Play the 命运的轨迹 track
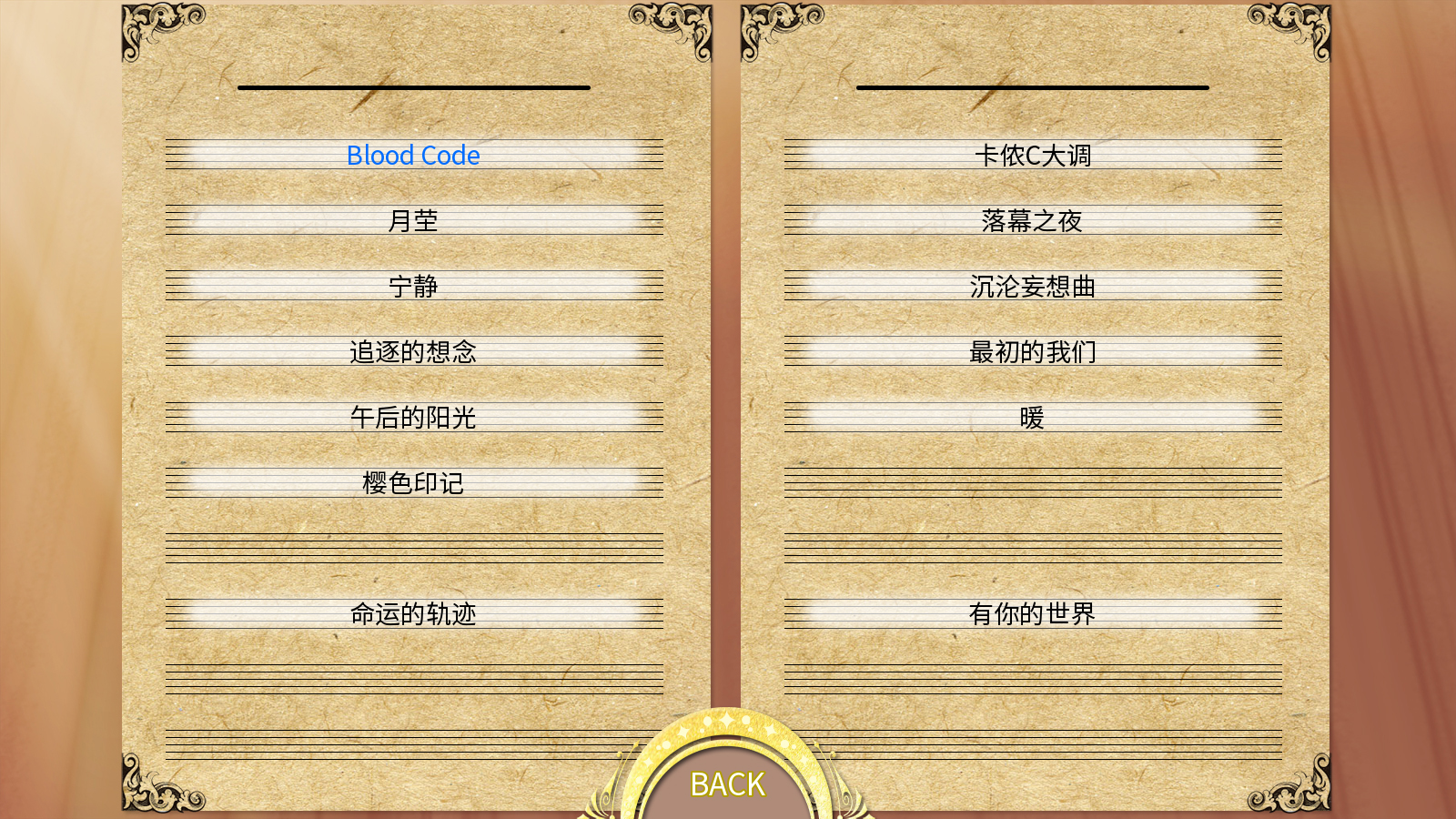The image size is (1456, 819). (x=413, y=614)
